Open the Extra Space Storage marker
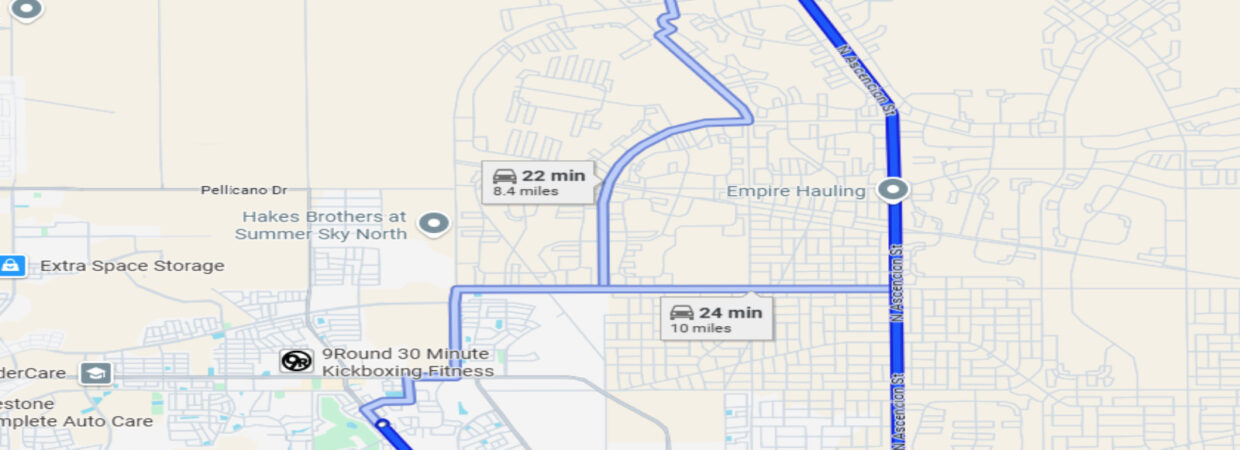Image resolution: width=1240 pixels, height=450 pixels. (x=11, y=266)
